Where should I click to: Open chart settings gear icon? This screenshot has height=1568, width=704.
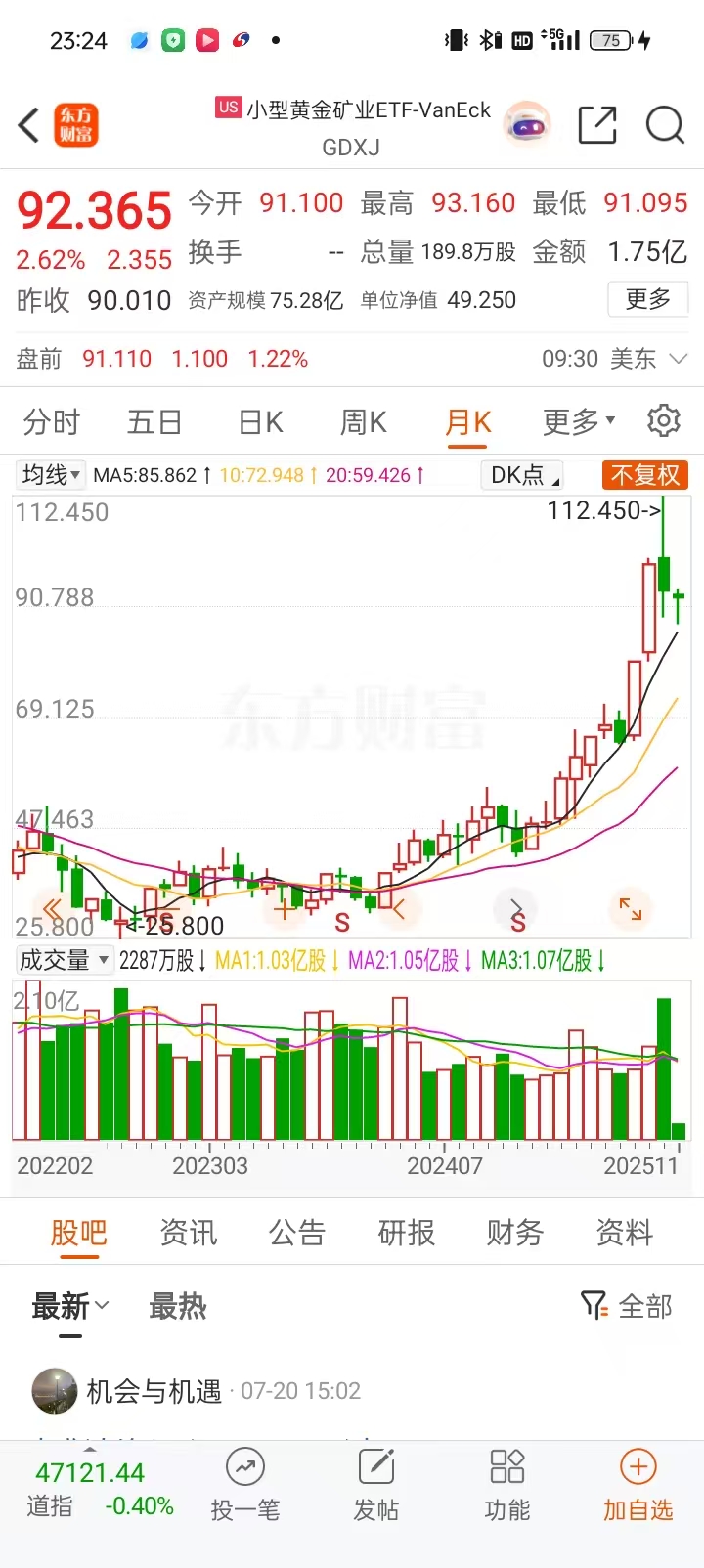point(664,421)
